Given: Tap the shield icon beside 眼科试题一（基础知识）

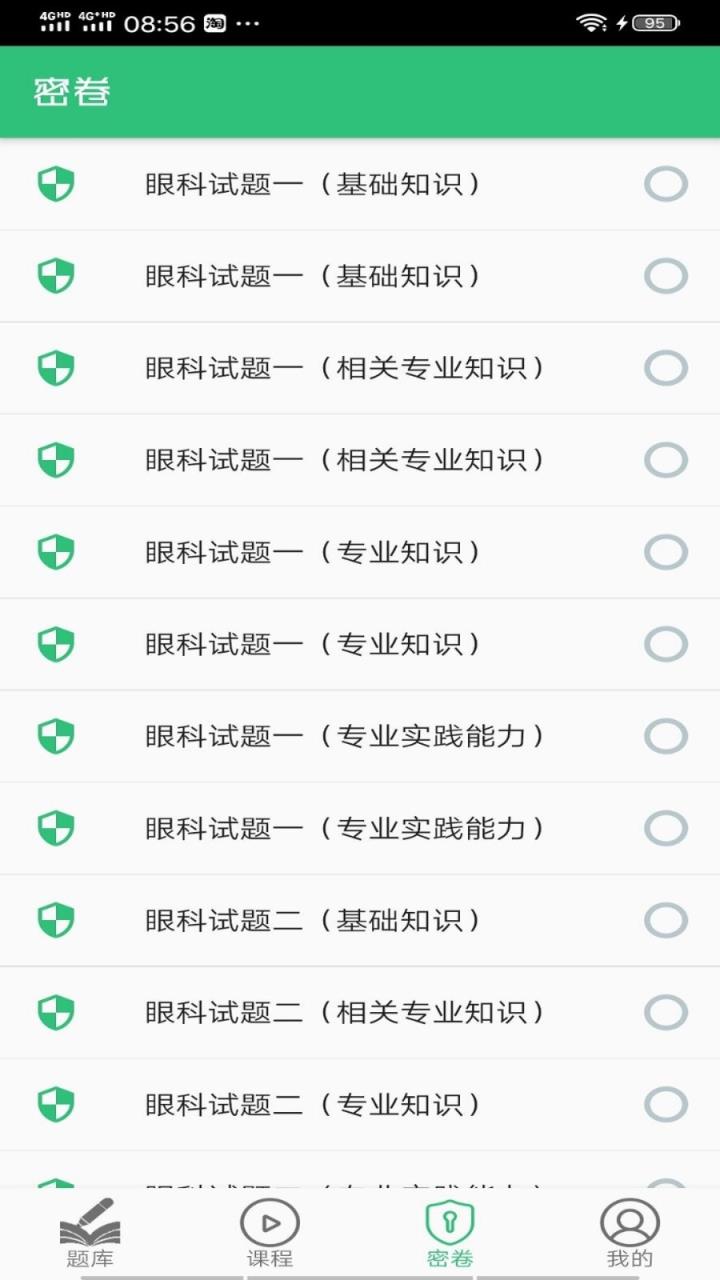Looking at the screenshot, I should [x=55, y=185].
